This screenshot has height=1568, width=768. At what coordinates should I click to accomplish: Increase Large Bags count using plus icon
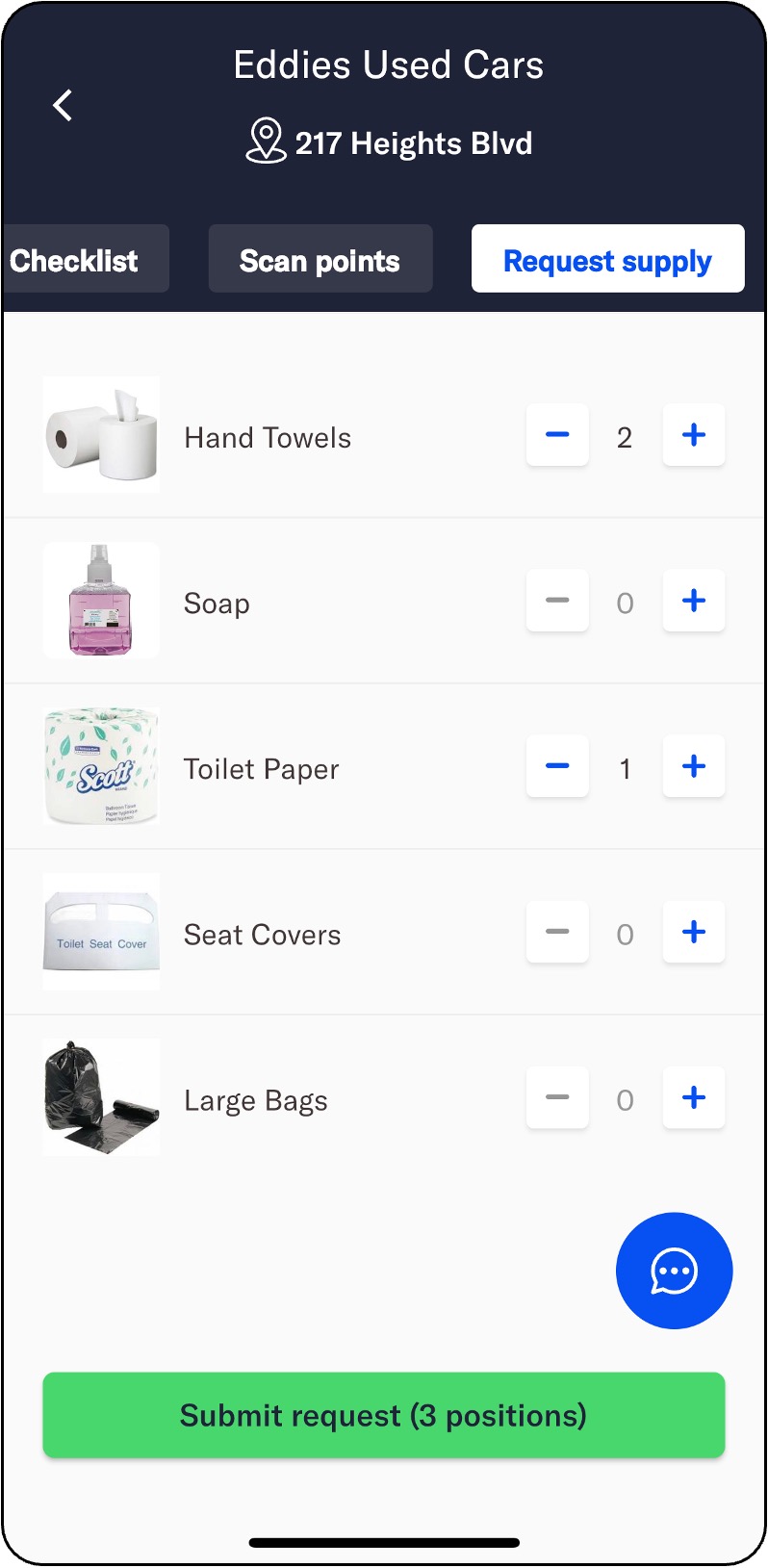tap(693, 1097)
